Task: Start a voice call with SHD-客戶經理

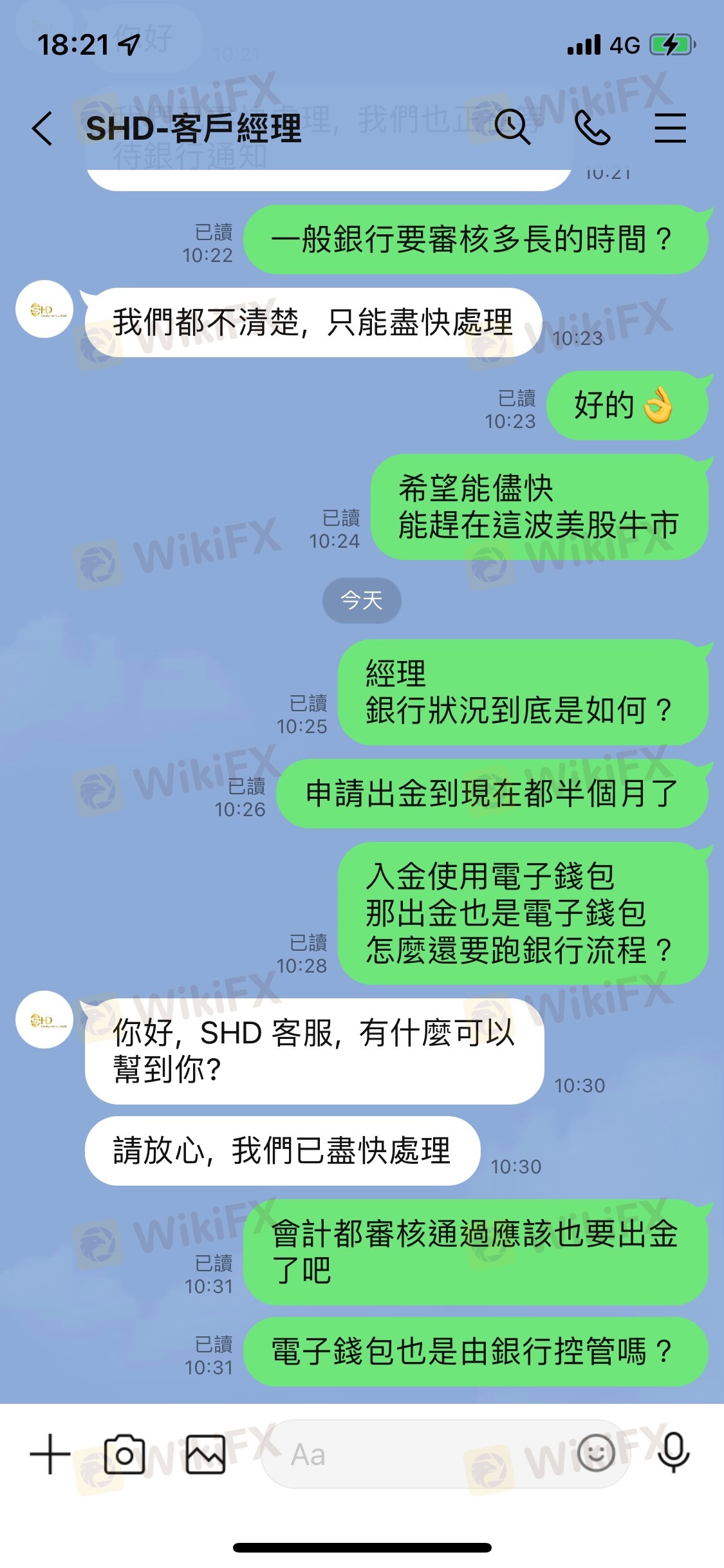Action: click(592, 127)
